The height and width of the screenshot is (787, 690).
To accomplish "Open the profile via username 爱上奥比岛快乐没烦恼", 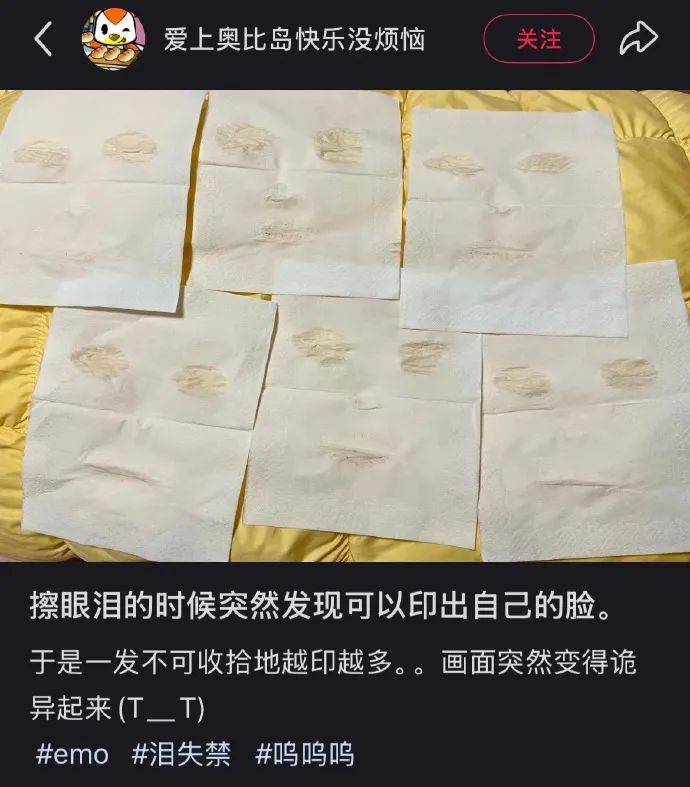I will pos(294,39).
